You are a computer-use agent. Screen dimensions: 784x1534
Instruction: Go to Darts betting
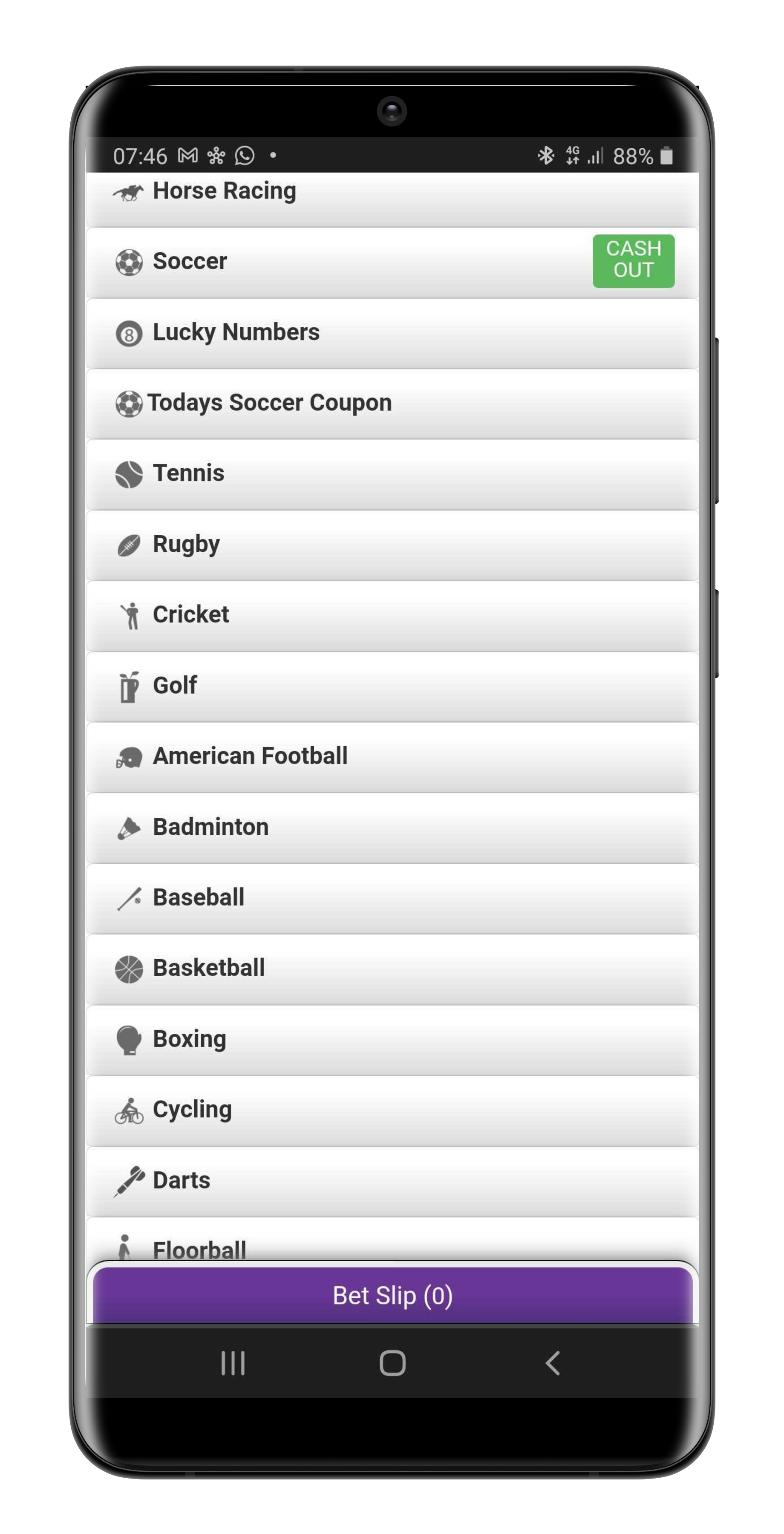392,1181
